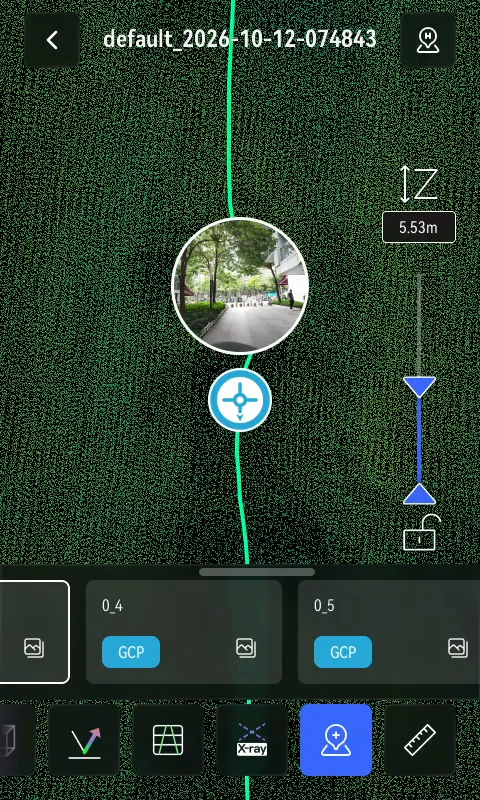Tap the add point marker tool
This screenshot has width=480, height=800.
tap(336, 740)
